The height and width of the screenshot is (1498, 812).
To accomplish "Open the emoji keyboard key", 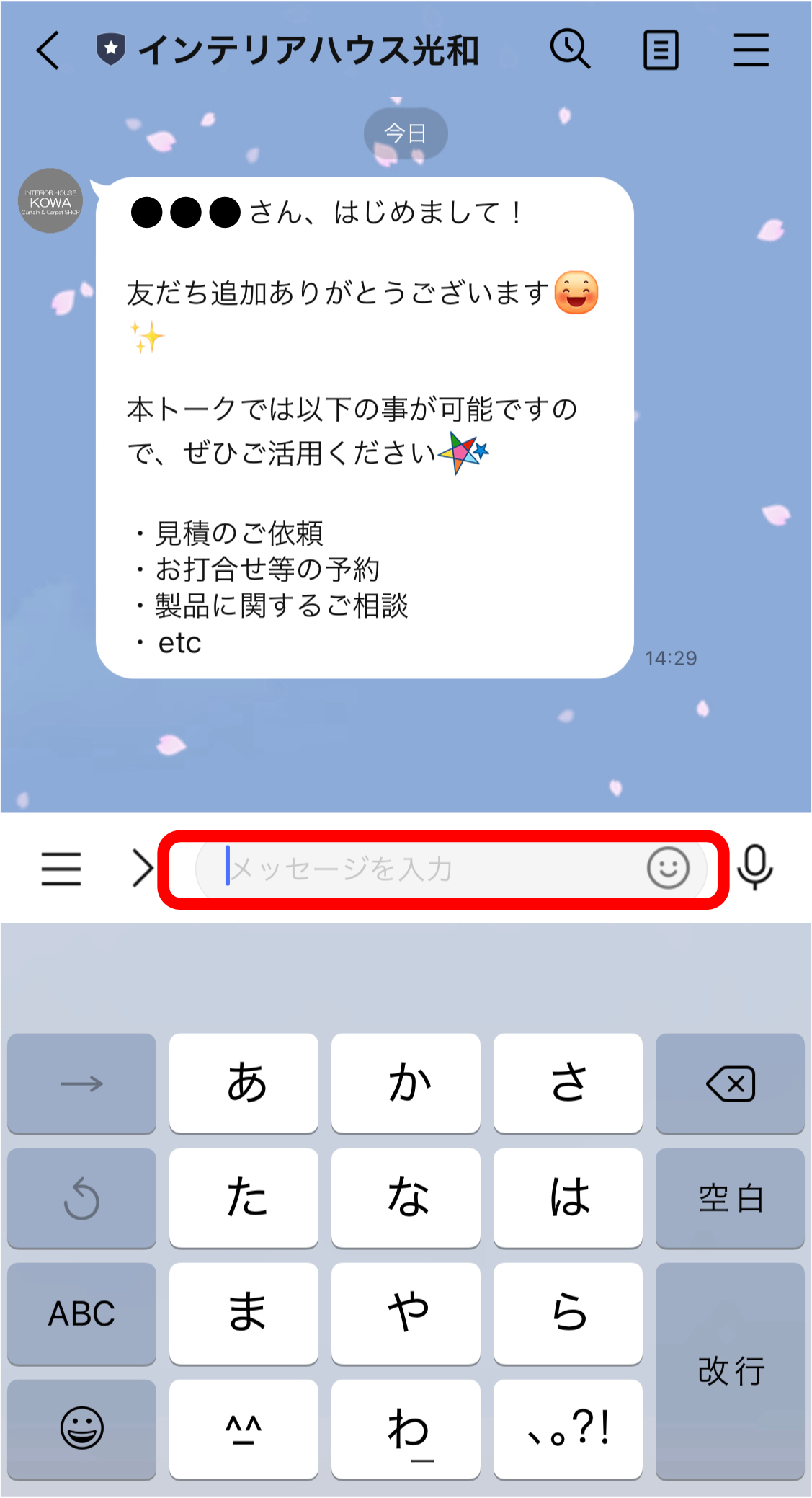I will click(81, 1427).
